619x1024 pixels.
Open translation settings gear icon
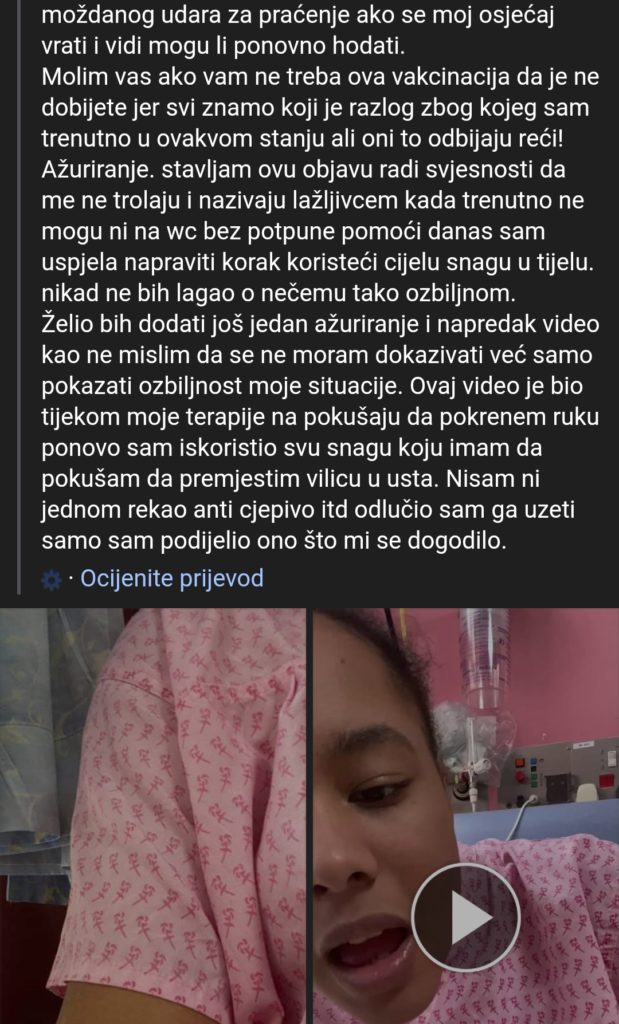(x=52, y=580)
